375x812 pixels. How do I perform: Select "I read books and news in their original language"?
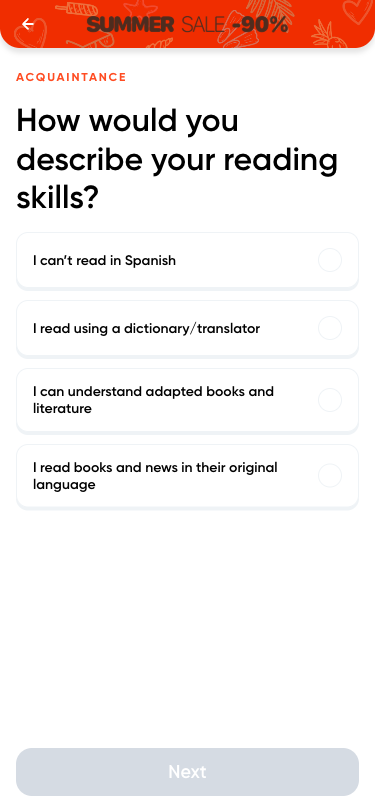[188, 476]
